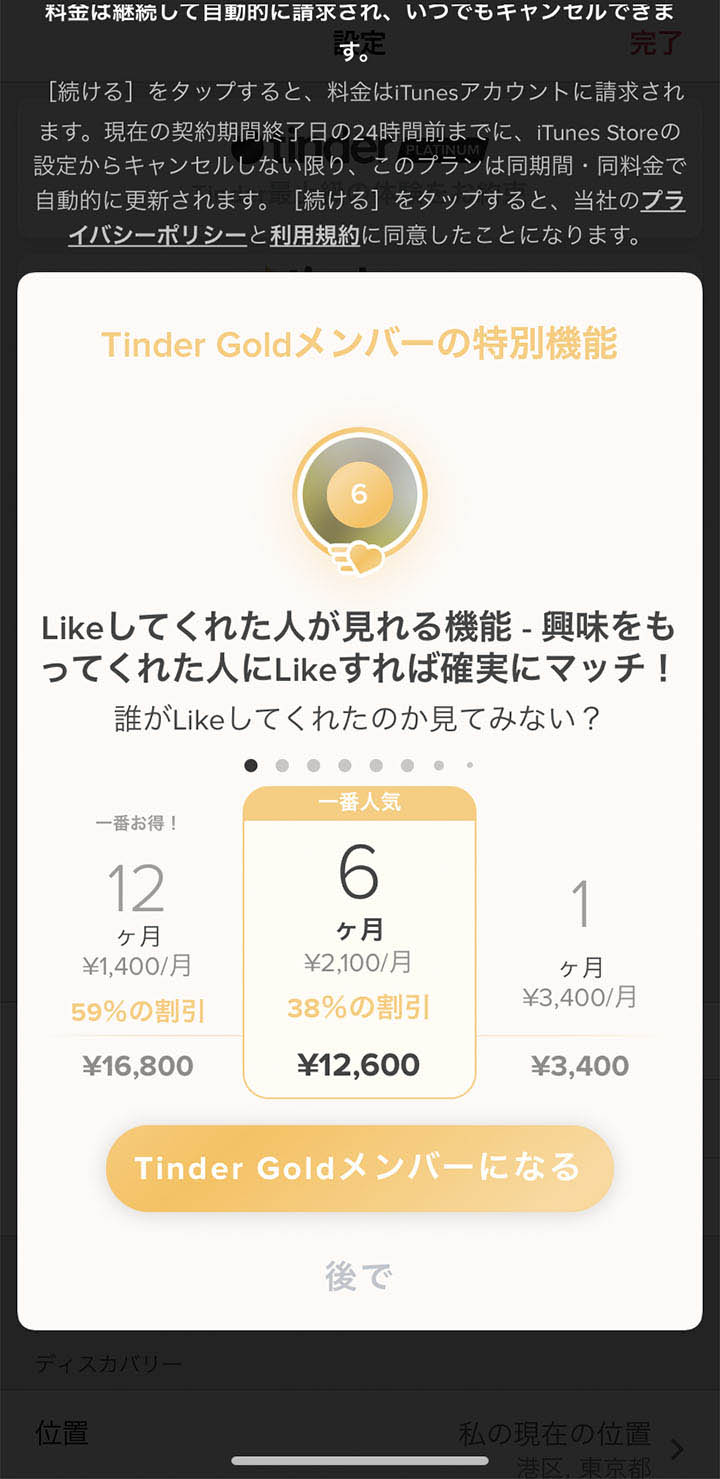Tap the page indicator dots
Image resolution: width=720 pixels, height=1479 pixels.
pyautogui.click(x=359, y=766)
